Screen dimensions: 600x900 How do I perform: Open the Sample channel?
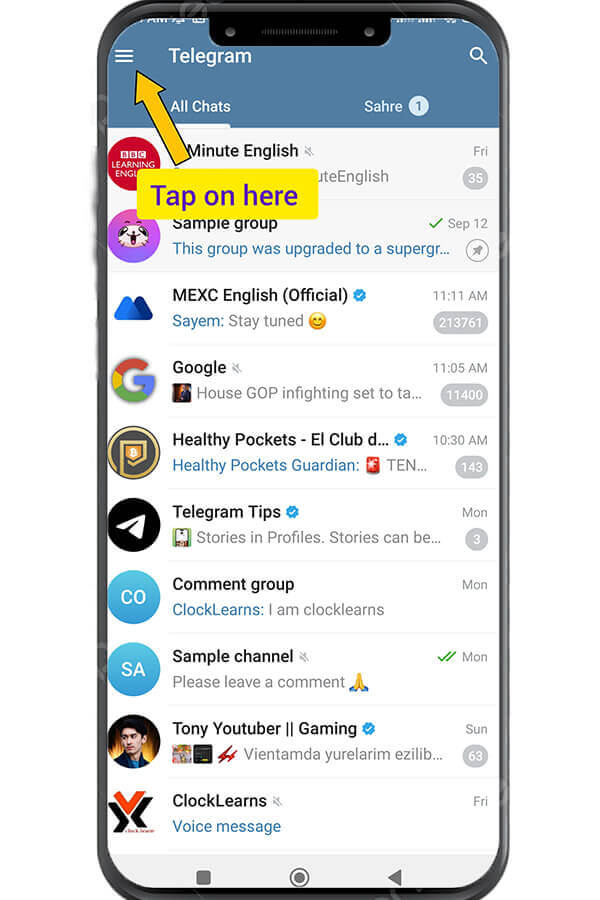[x=320, y=668]
